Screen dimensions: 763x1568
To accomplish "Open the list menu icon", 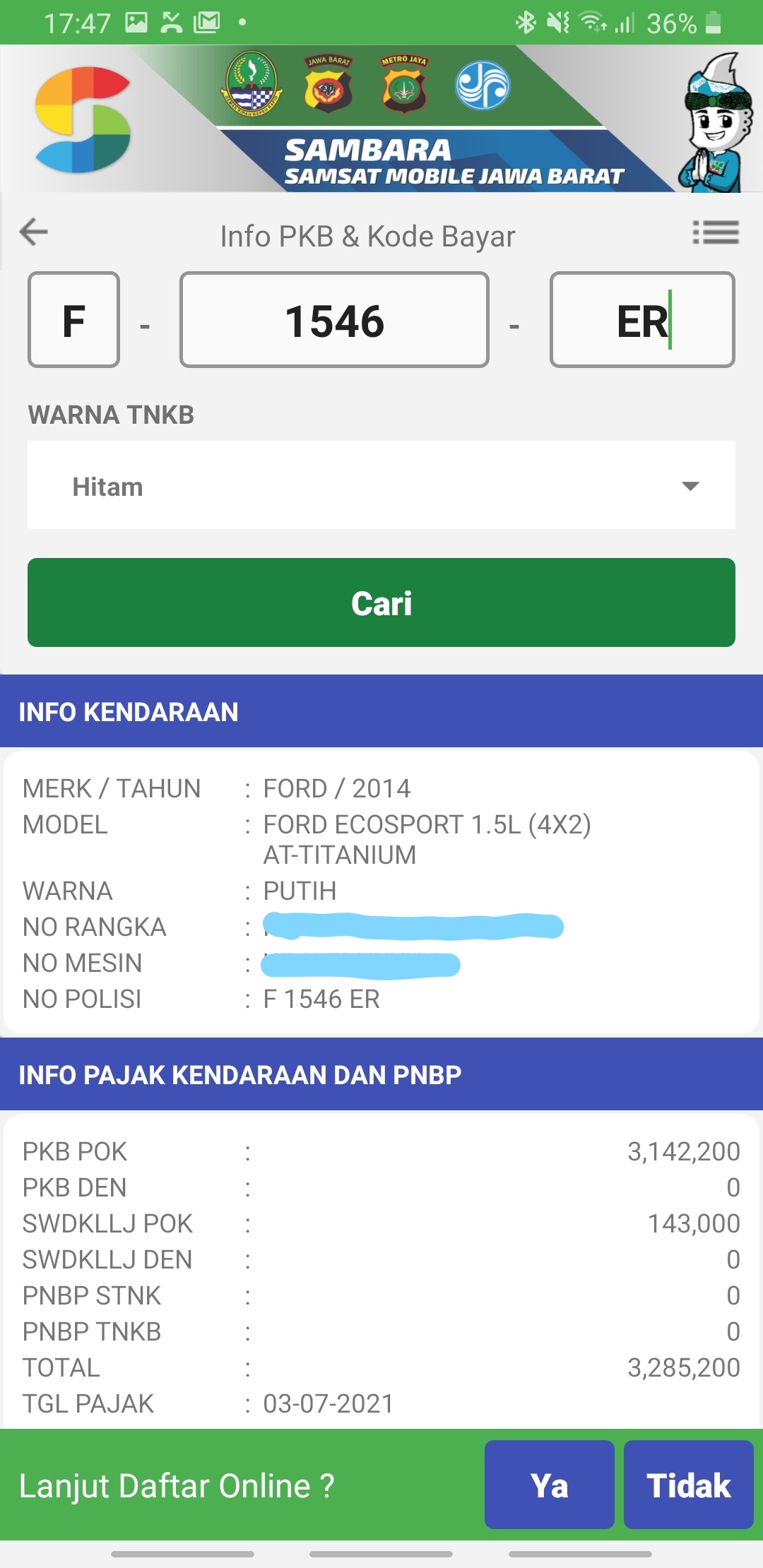I will [x=715, y=232].
